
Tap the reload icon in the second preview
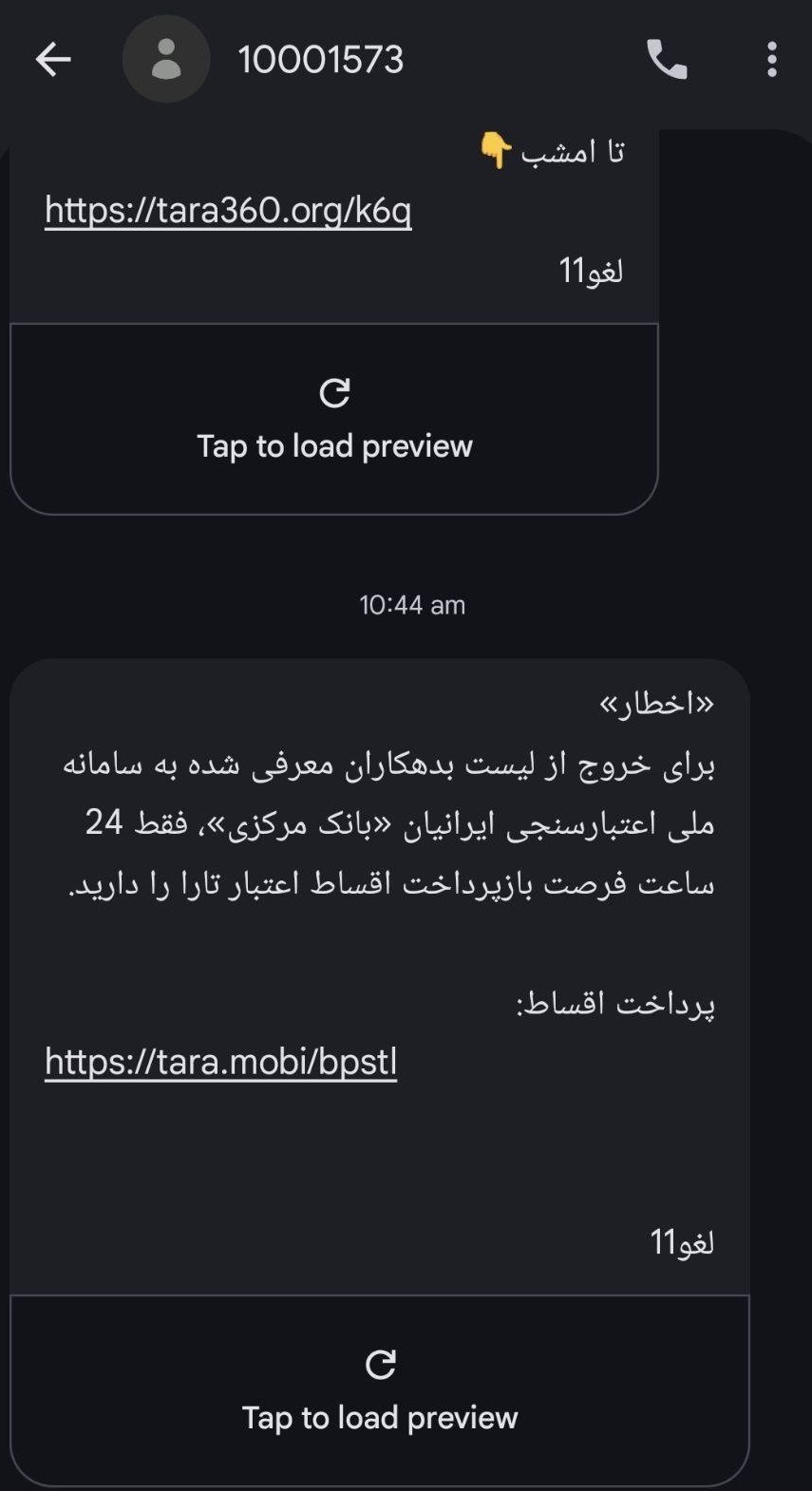click(381, 1365)
